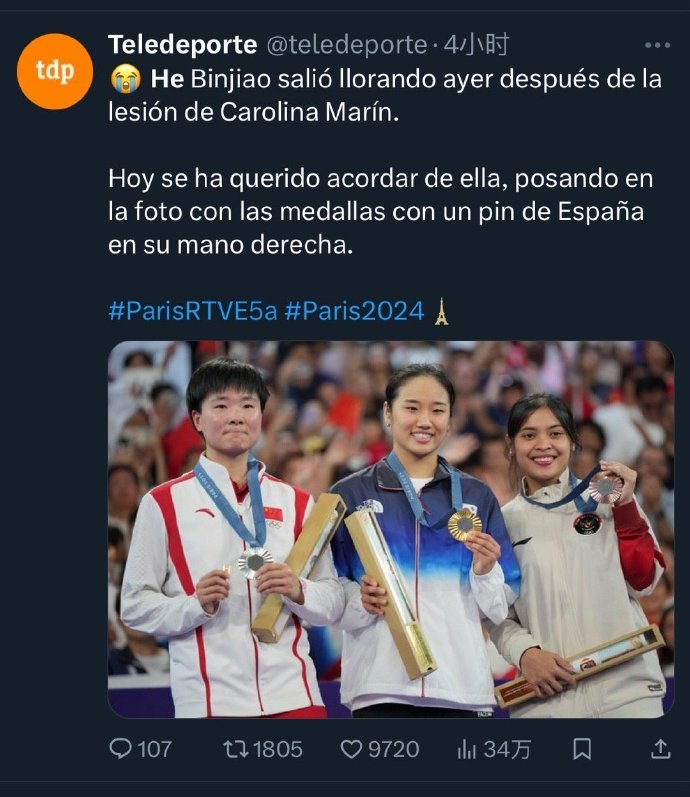Open the #Paris2024 hashtag

(354, 311)
